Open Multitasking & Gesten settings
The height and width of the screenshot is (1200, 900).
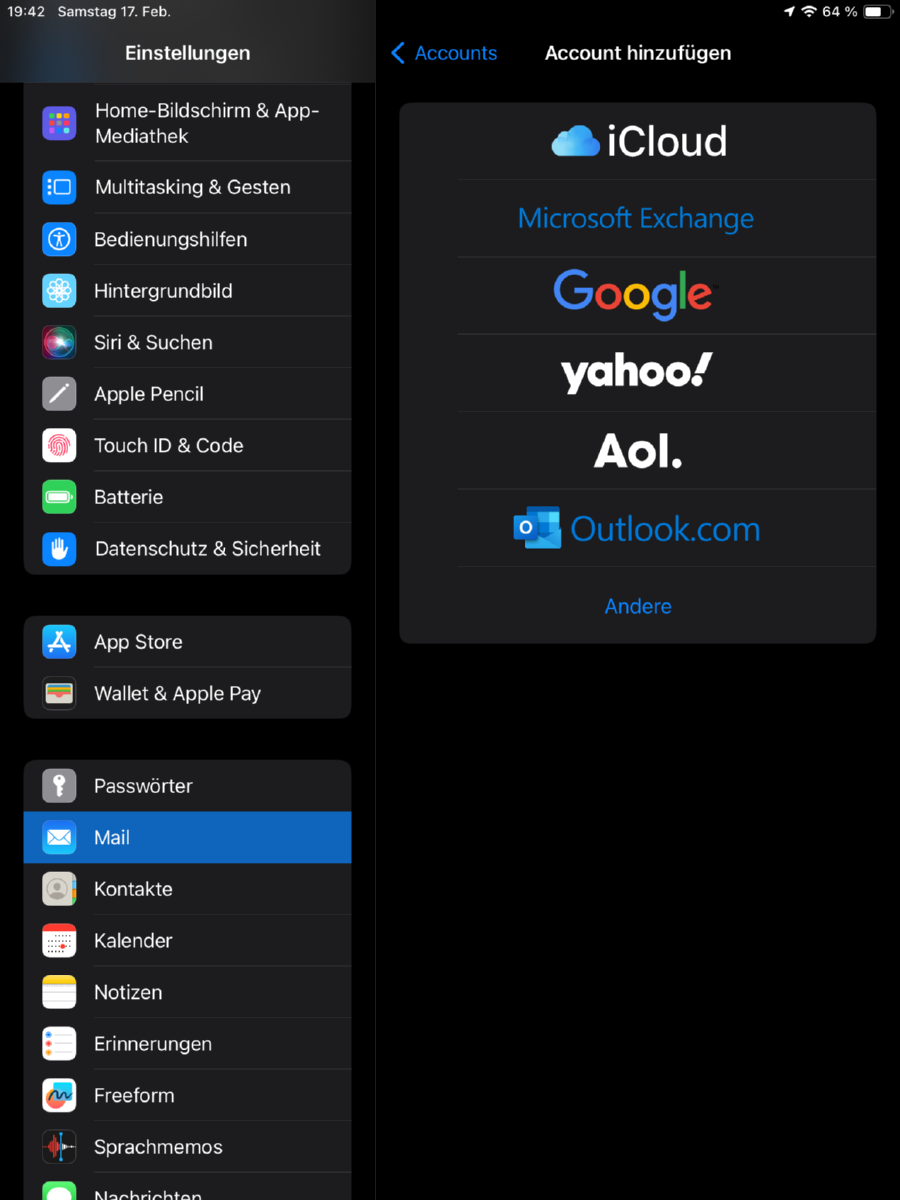coord(192,187)
